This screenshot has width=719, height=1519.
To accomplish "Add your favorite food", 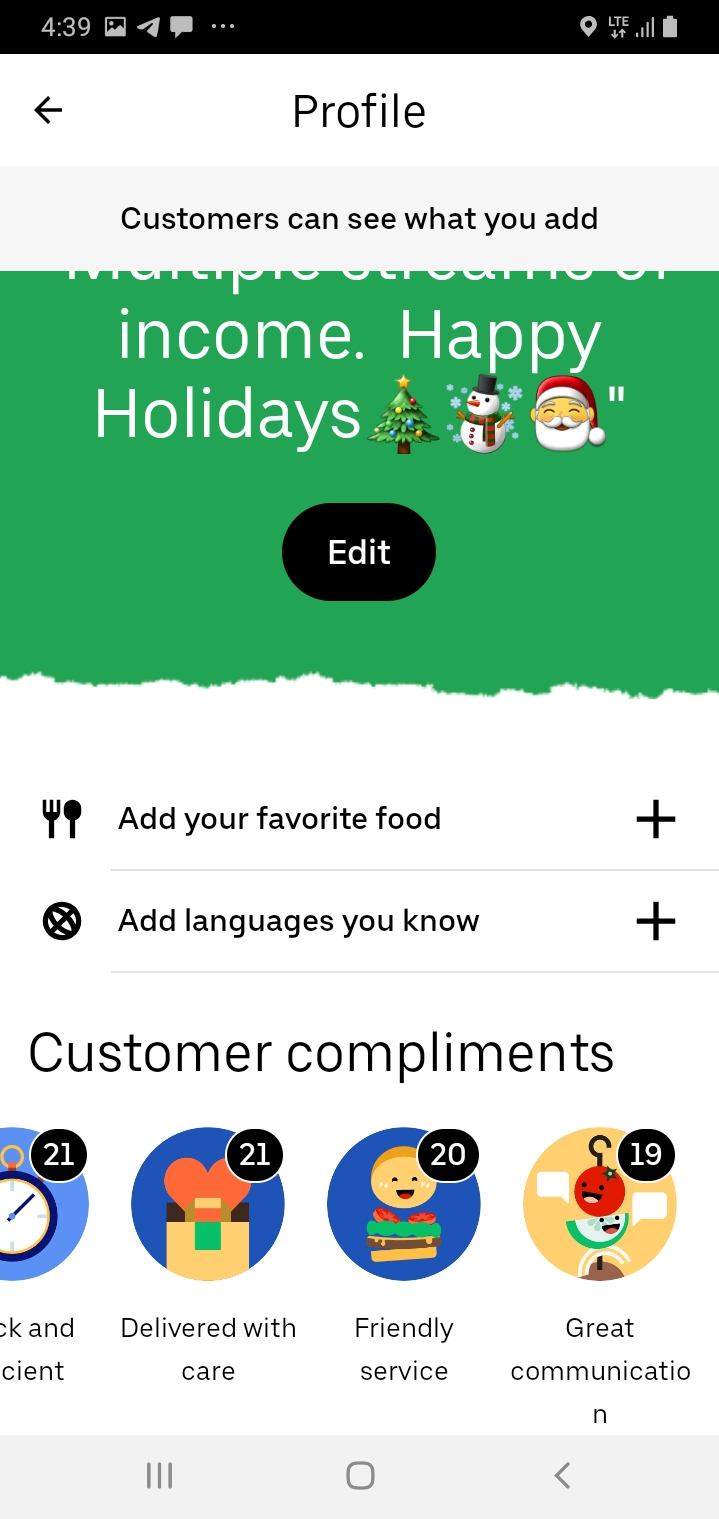I will click(655, 819).
